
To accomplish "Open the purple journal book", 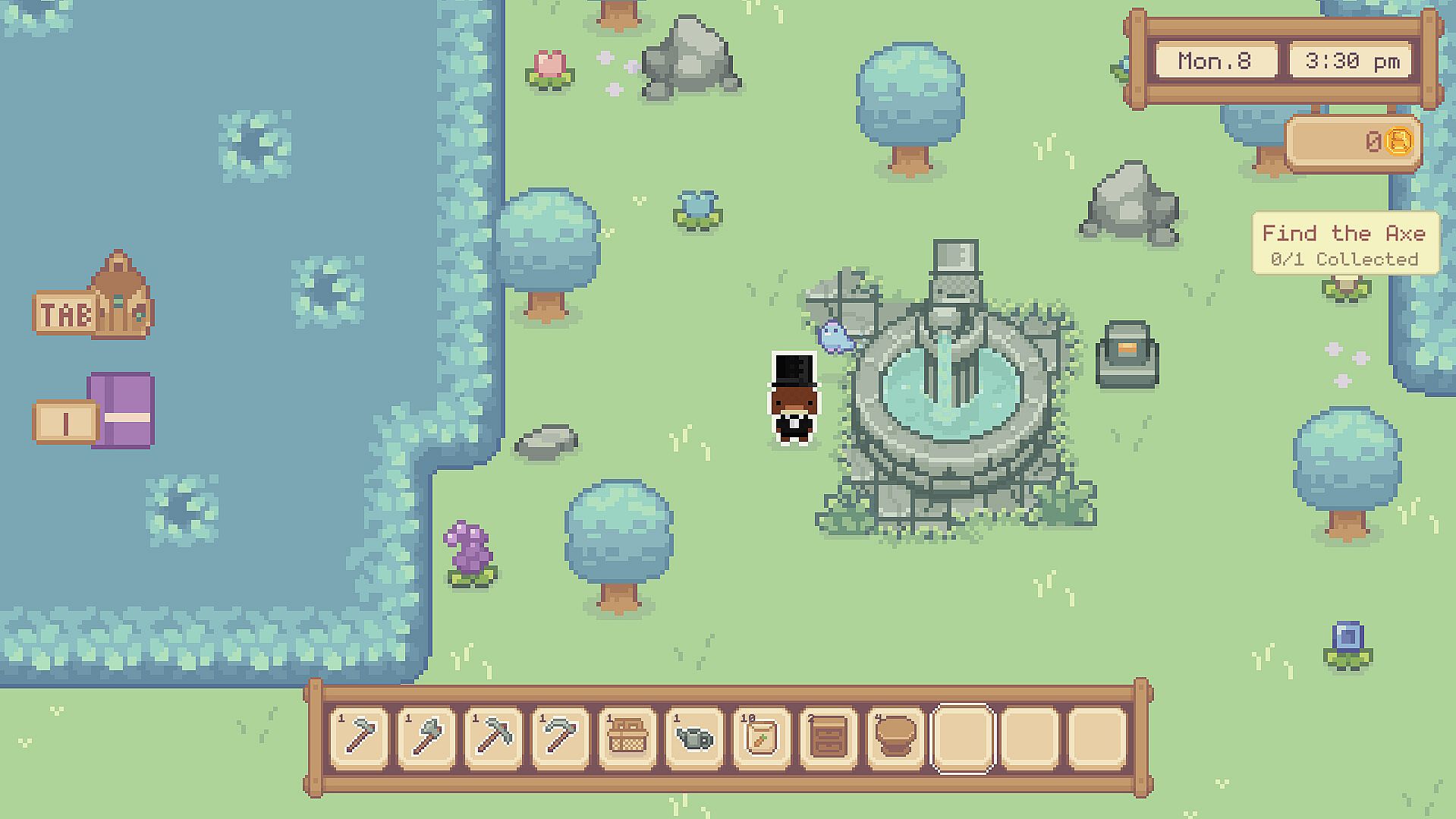I will 121,410.
